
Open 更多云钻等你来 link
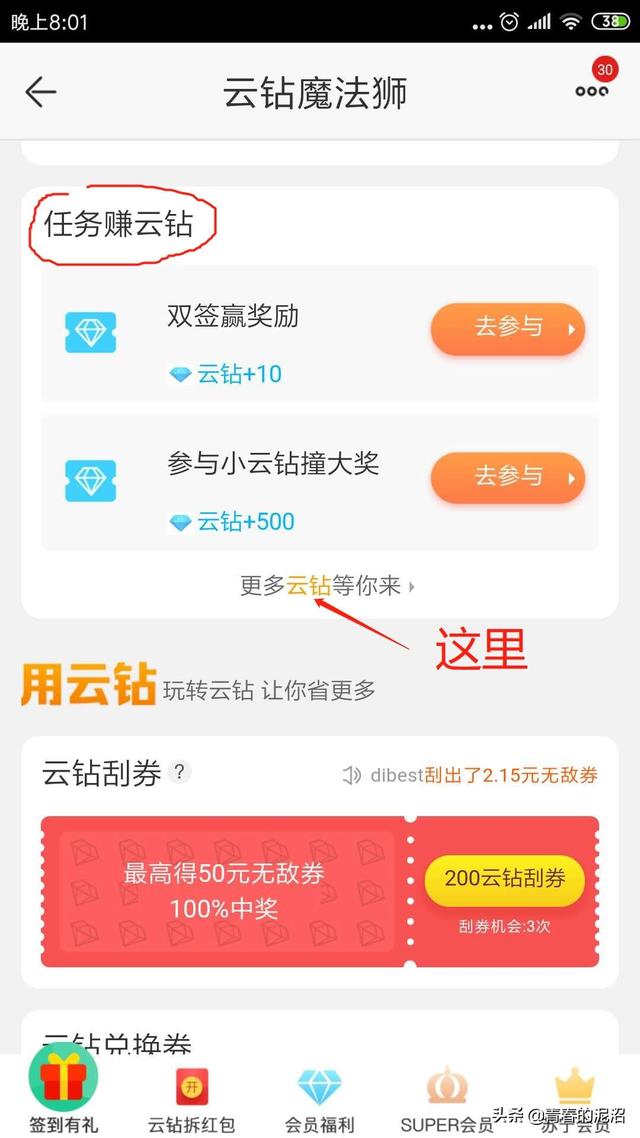click(x=327, y=586)
